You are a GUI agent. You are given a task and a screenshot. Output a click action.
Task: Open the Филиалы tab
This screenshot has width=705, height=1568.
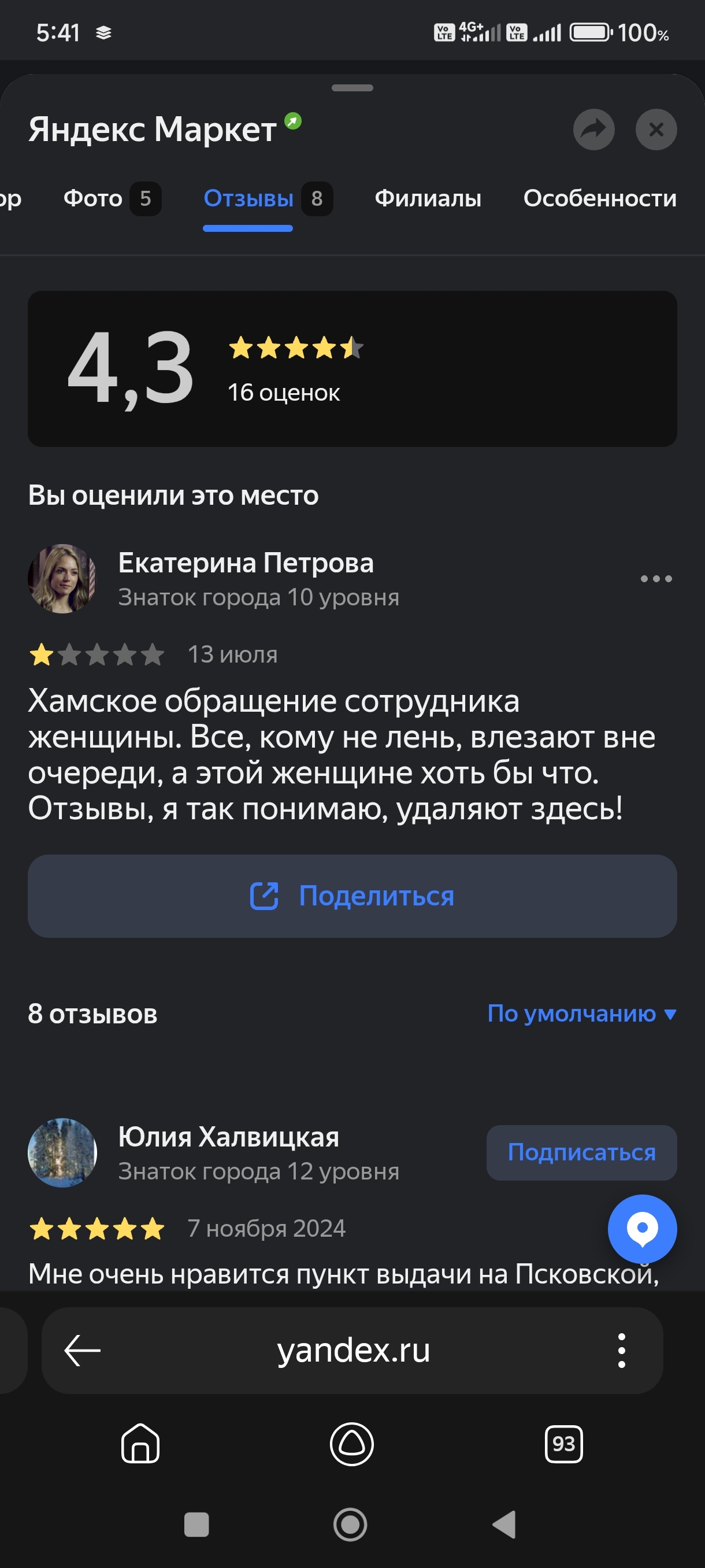coord(428,198)
